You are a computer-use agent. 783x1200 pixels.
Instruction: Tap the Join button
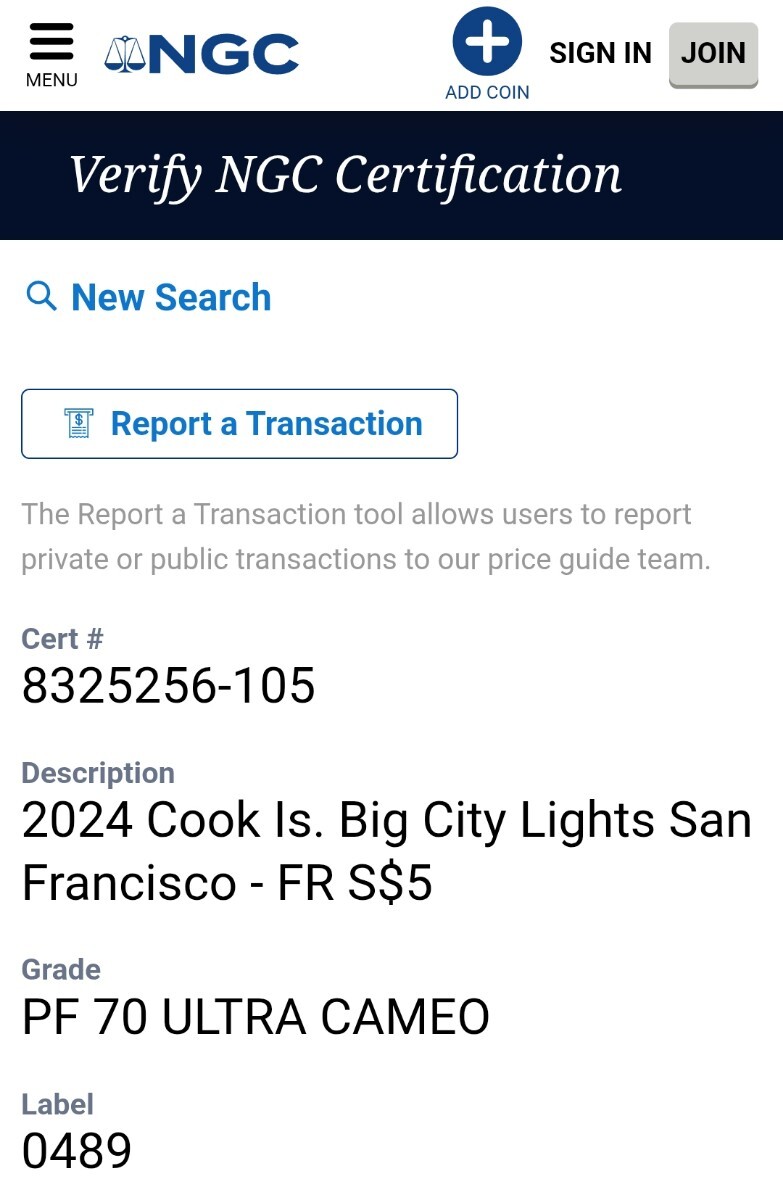pyautogui.click(x=713, y=54)
